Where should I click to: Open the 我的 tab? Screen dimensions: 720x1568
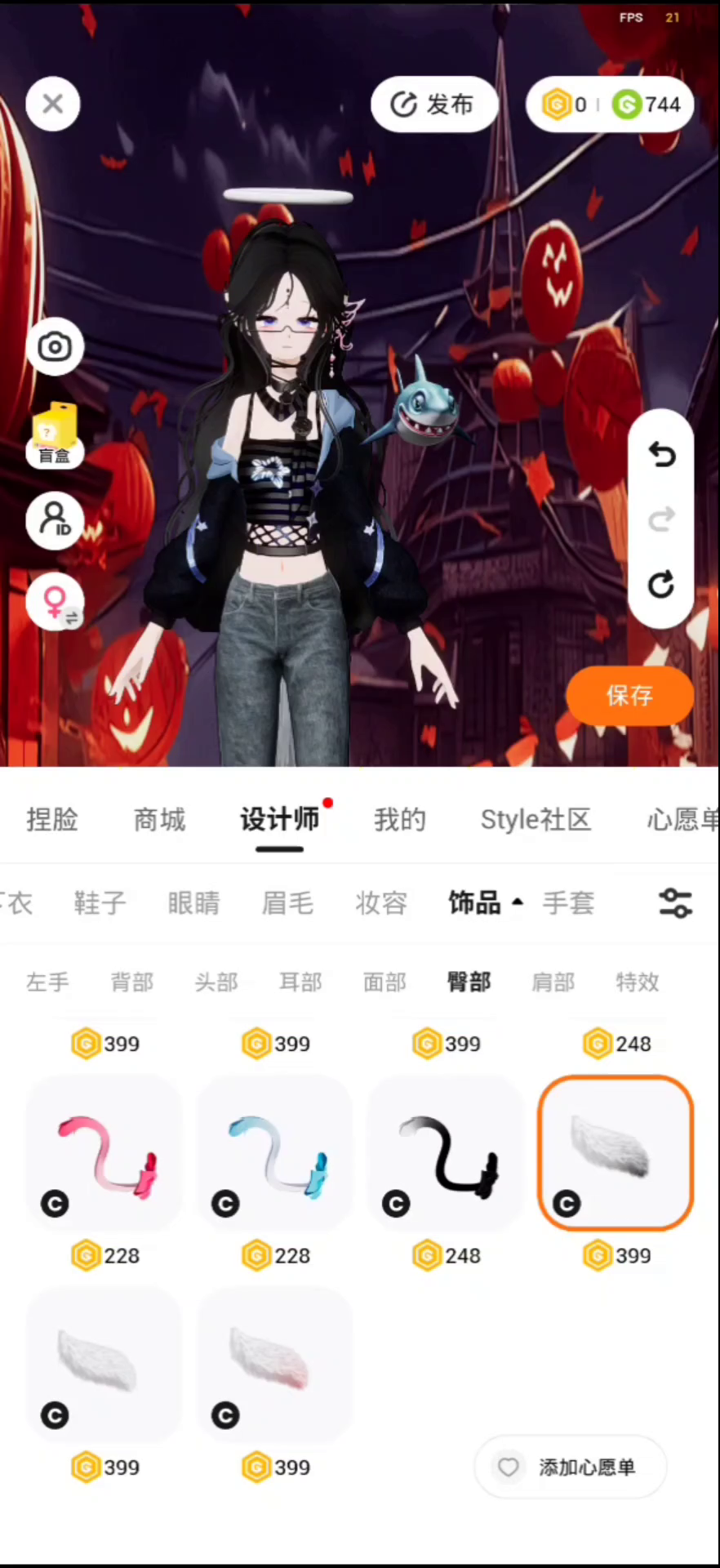click(400, 819)
